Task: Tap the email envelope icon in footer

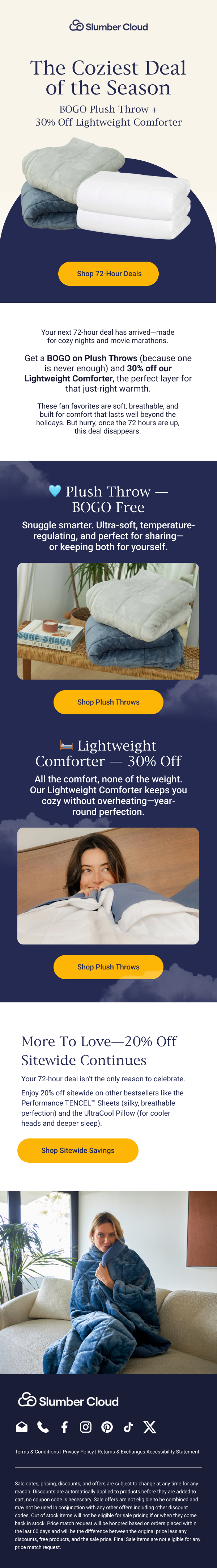Action: click(x=21, y=1426)
